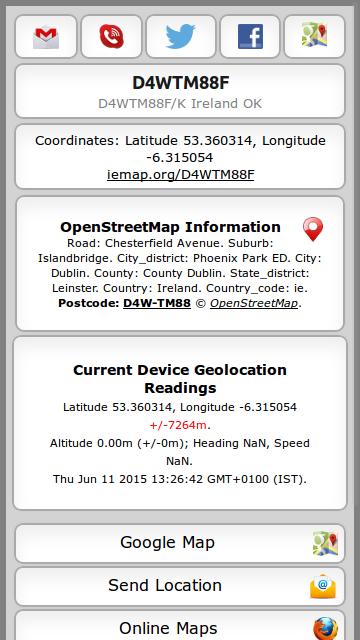Viewport: 360px width, 640px height.
Task: Open the iemap.org/D4WTM88F link
Action: tap(180, 175)
